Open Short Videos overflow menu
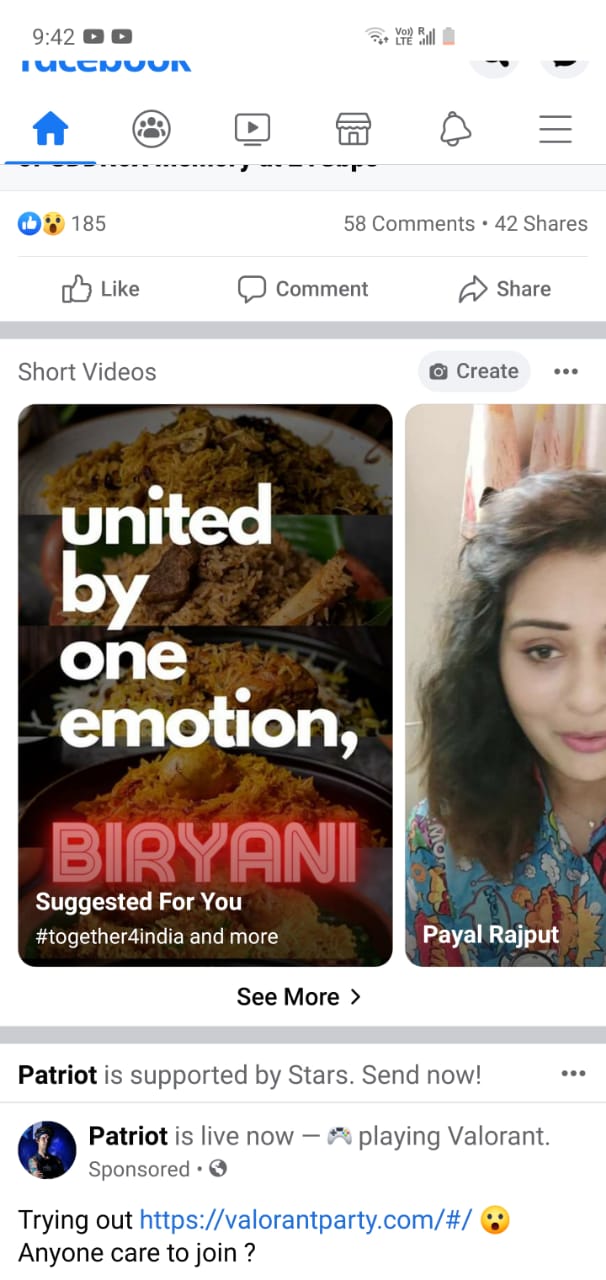 (566, 371)
